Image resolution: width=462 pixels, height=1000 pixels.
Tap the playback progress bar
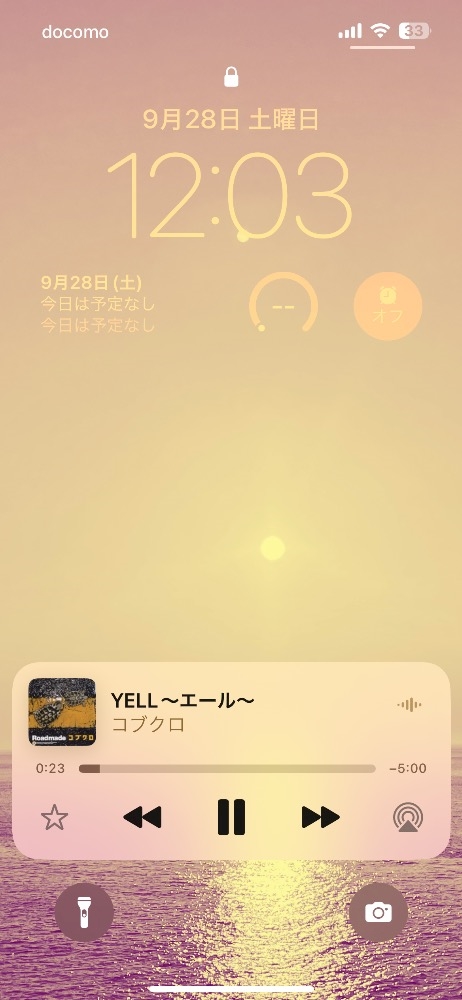coord(227,768)
